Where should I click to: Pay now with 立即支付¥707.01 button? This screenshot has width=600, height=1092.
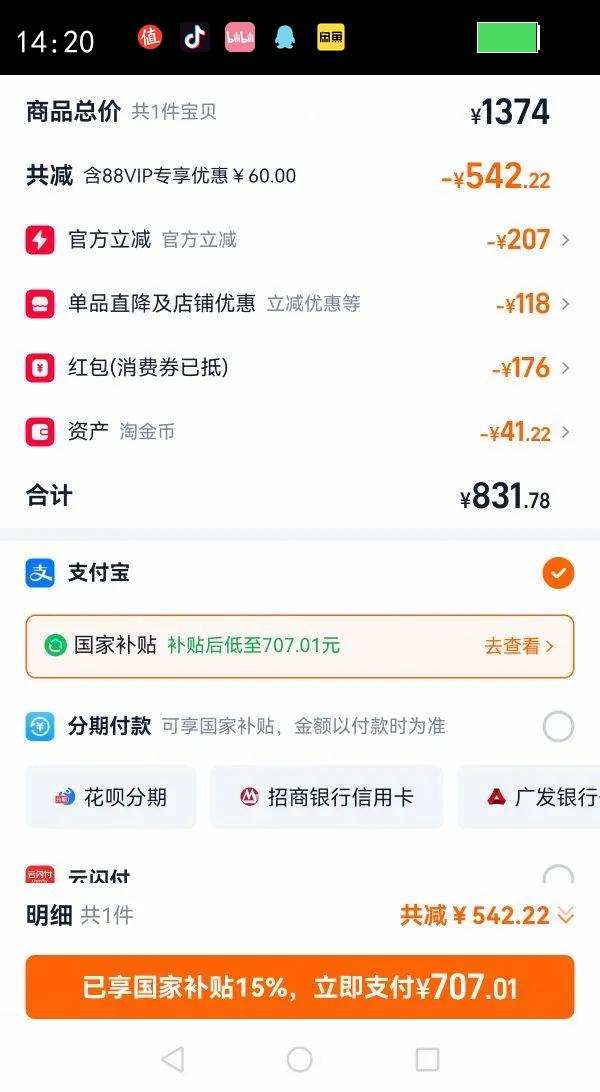tap(300, 987)
